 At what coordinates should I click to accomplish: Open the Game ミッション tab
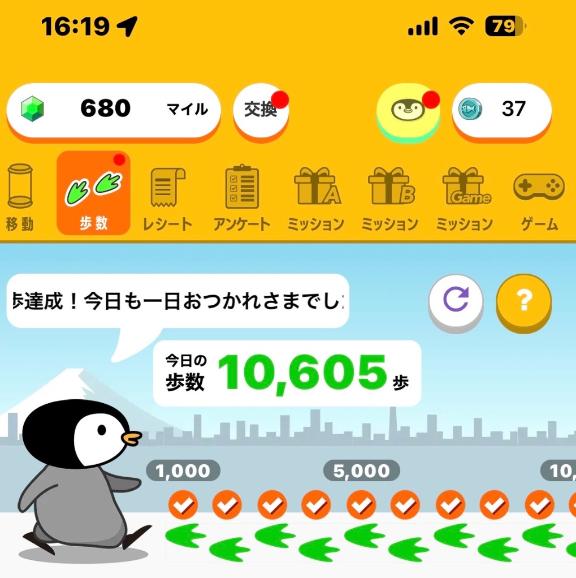coord(464,198)
